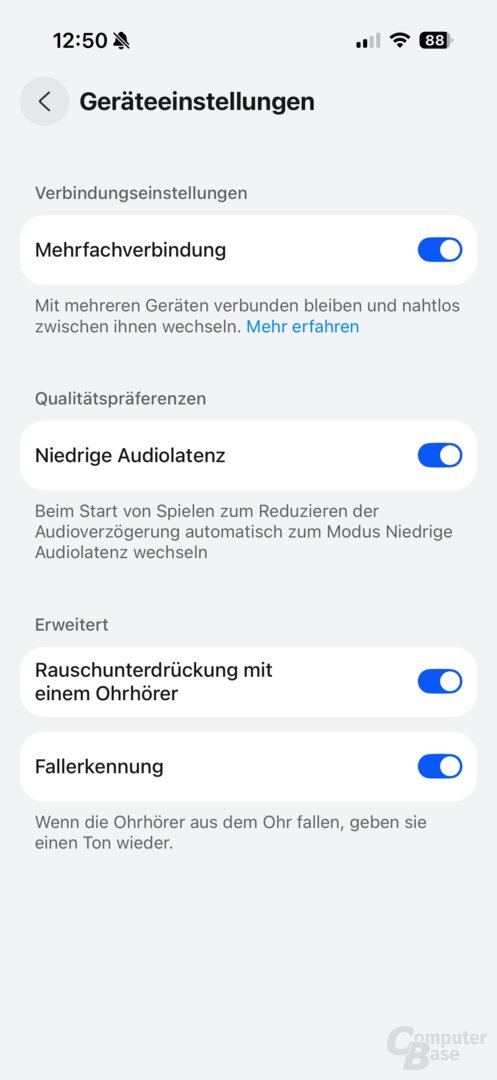Disable Niedrige Audiolatenz
Screen dimensions: 497x1080
(x=440, y=455)
